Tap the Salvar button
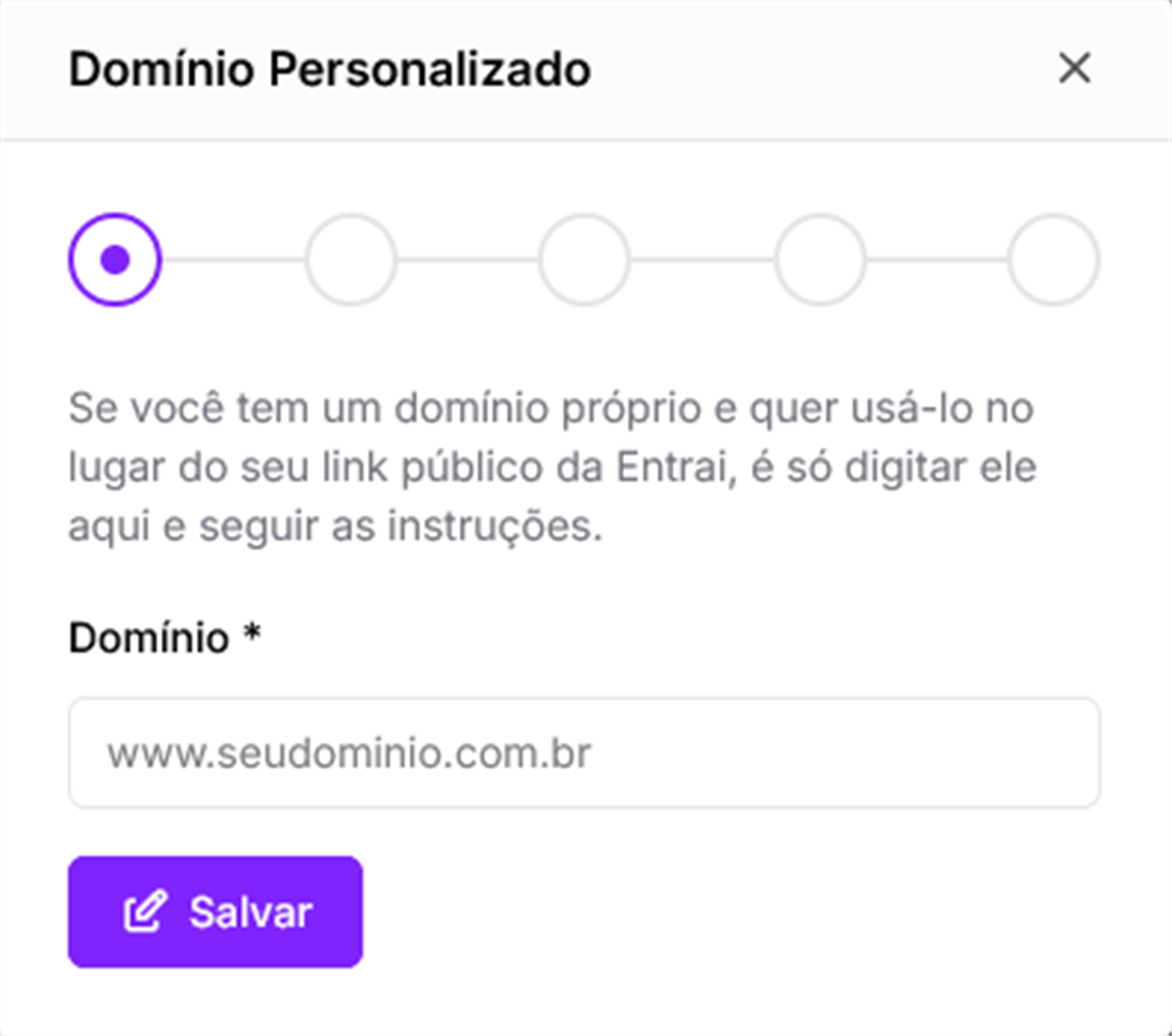Viewport: 1172px width, 1036px height. point(215,912)
